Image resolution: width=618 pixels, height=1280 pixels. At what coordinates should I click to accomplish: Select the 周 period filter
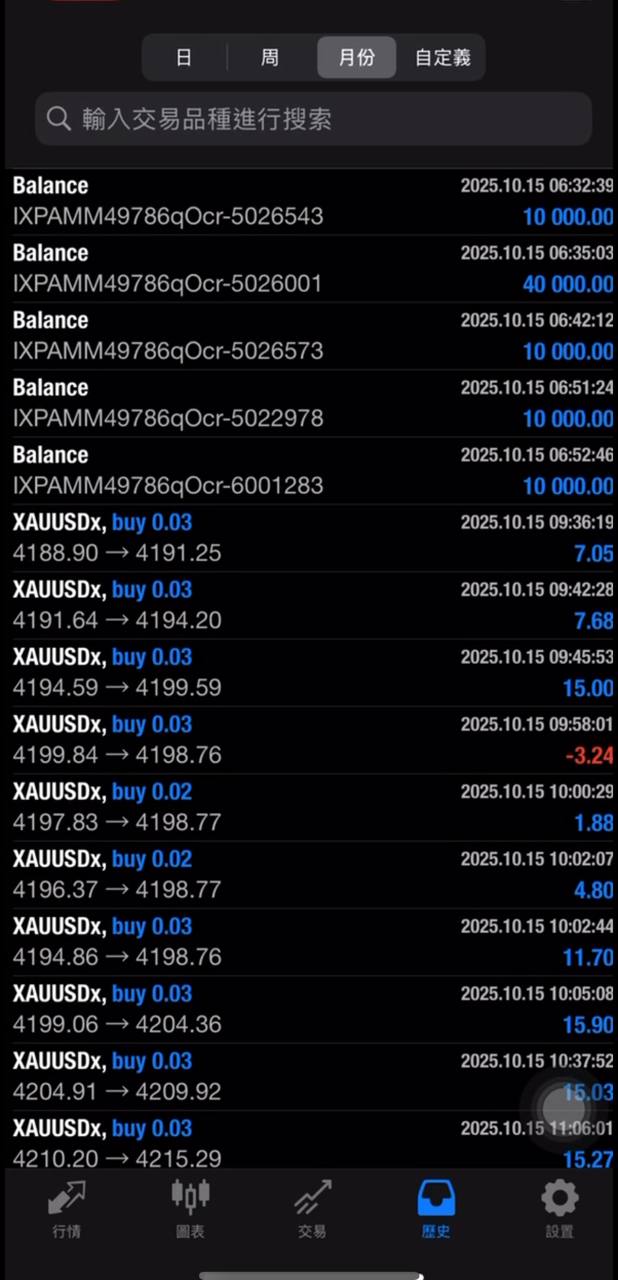pyautogui.click(x=270, y=58)
